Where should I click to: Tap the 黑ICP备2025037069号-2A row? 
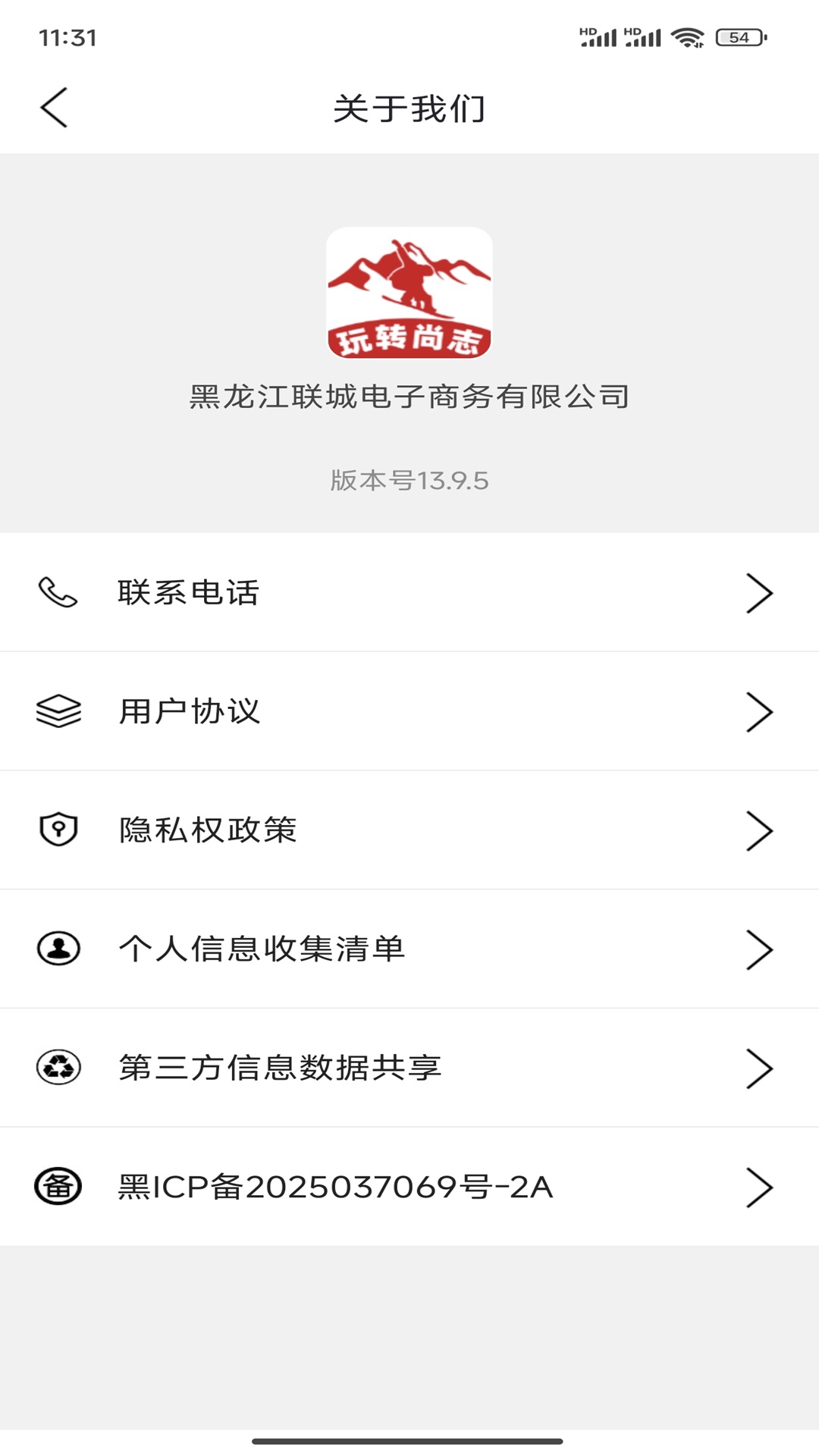pos(409,1187)
